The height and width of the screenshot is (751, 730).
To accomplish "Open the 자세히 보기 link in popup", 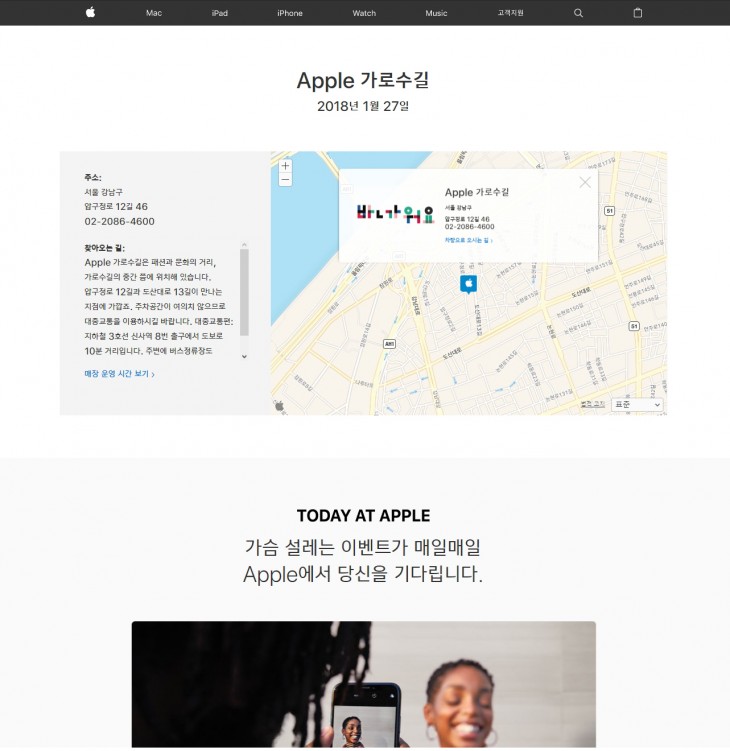I will click(468, 240).
